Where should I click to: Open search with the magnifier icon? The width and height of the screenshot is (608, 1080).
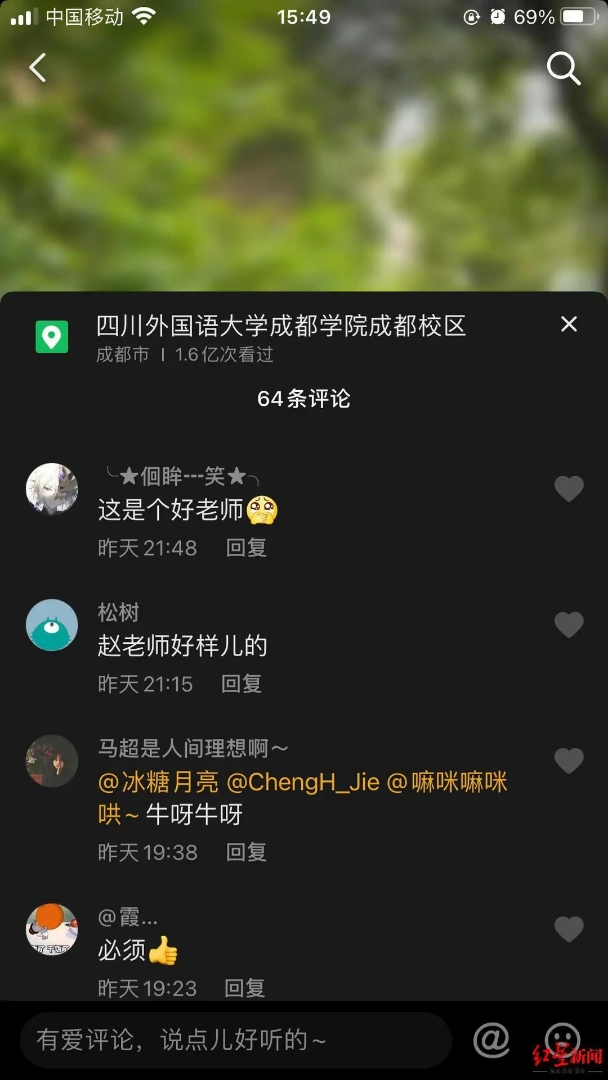coord(563,68)
